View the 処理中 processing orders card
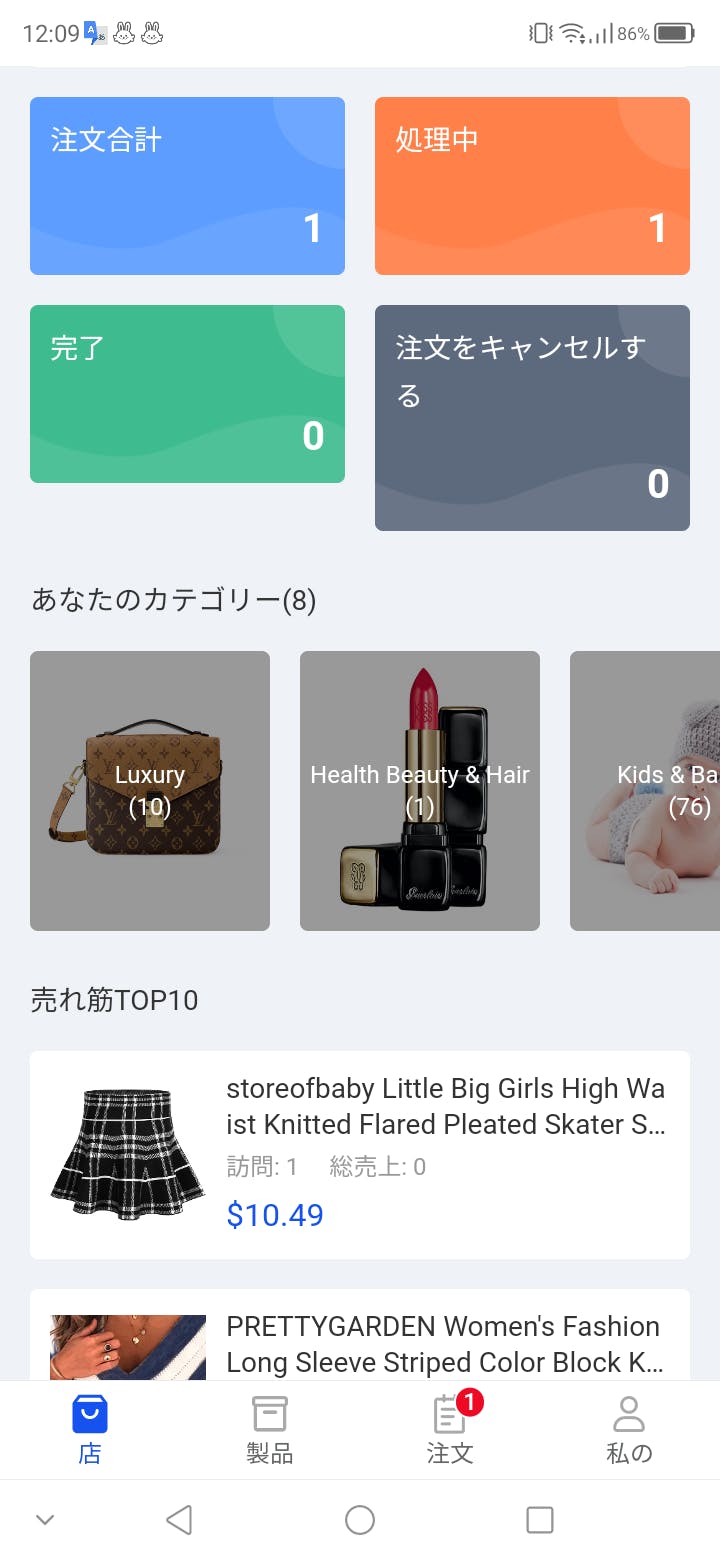Image resolution: width=720 pixels, height=1560 pixels. point(532,186)
